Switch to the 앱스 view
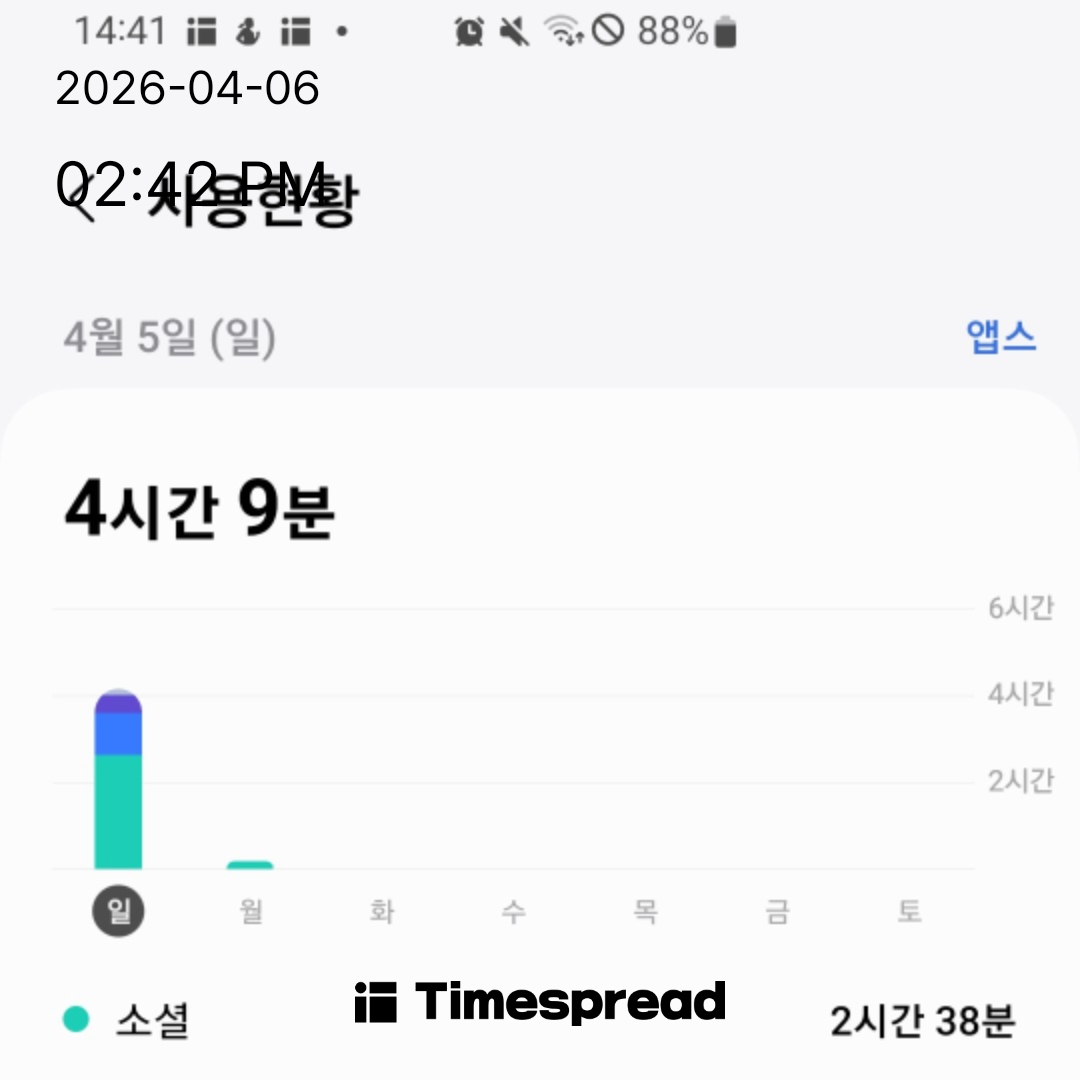The width and height of the screenshot is (1080, 1080). pos(1001,338)
